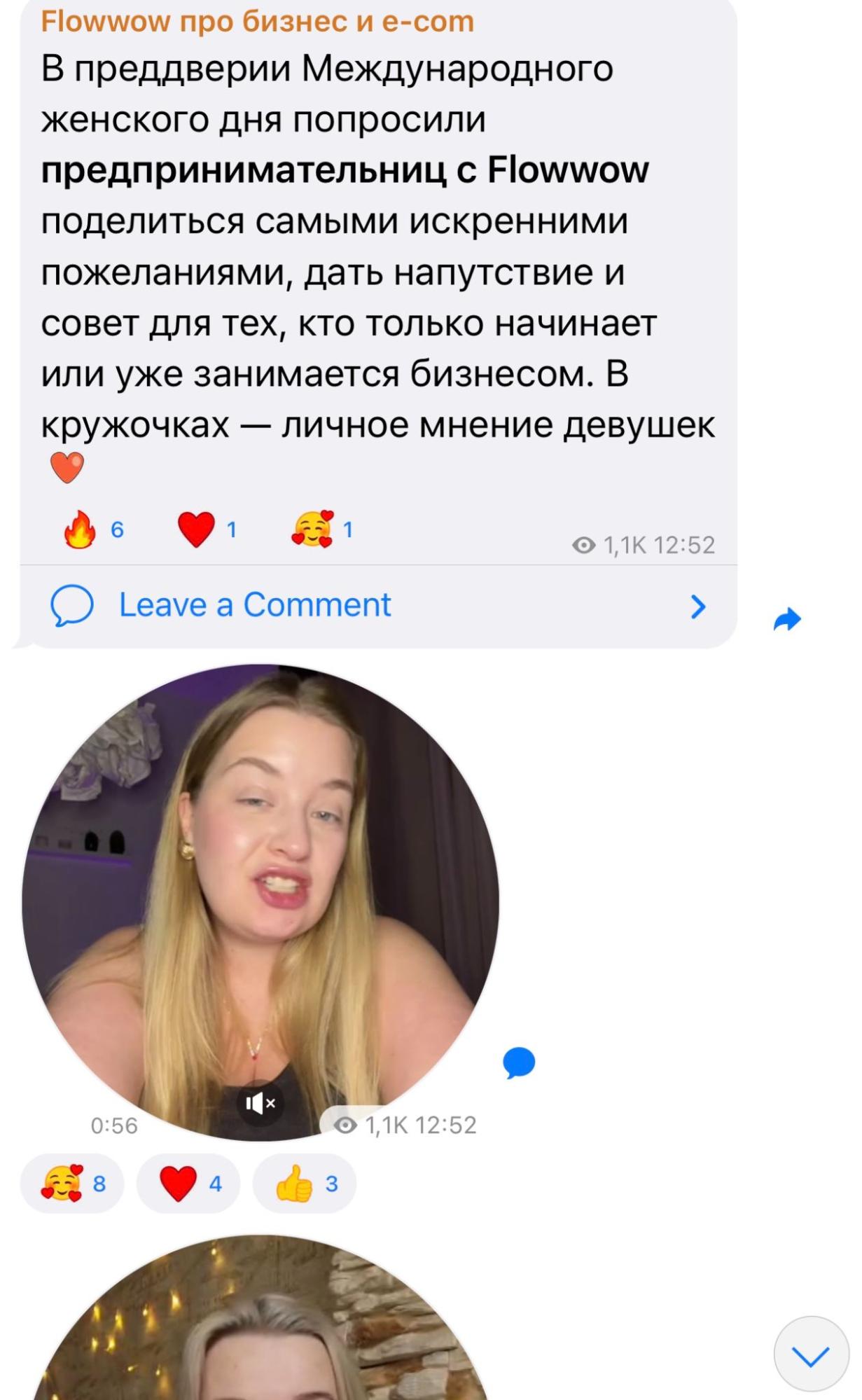Unmute the round video sound
The image size is (862, 1400).
260,1104
